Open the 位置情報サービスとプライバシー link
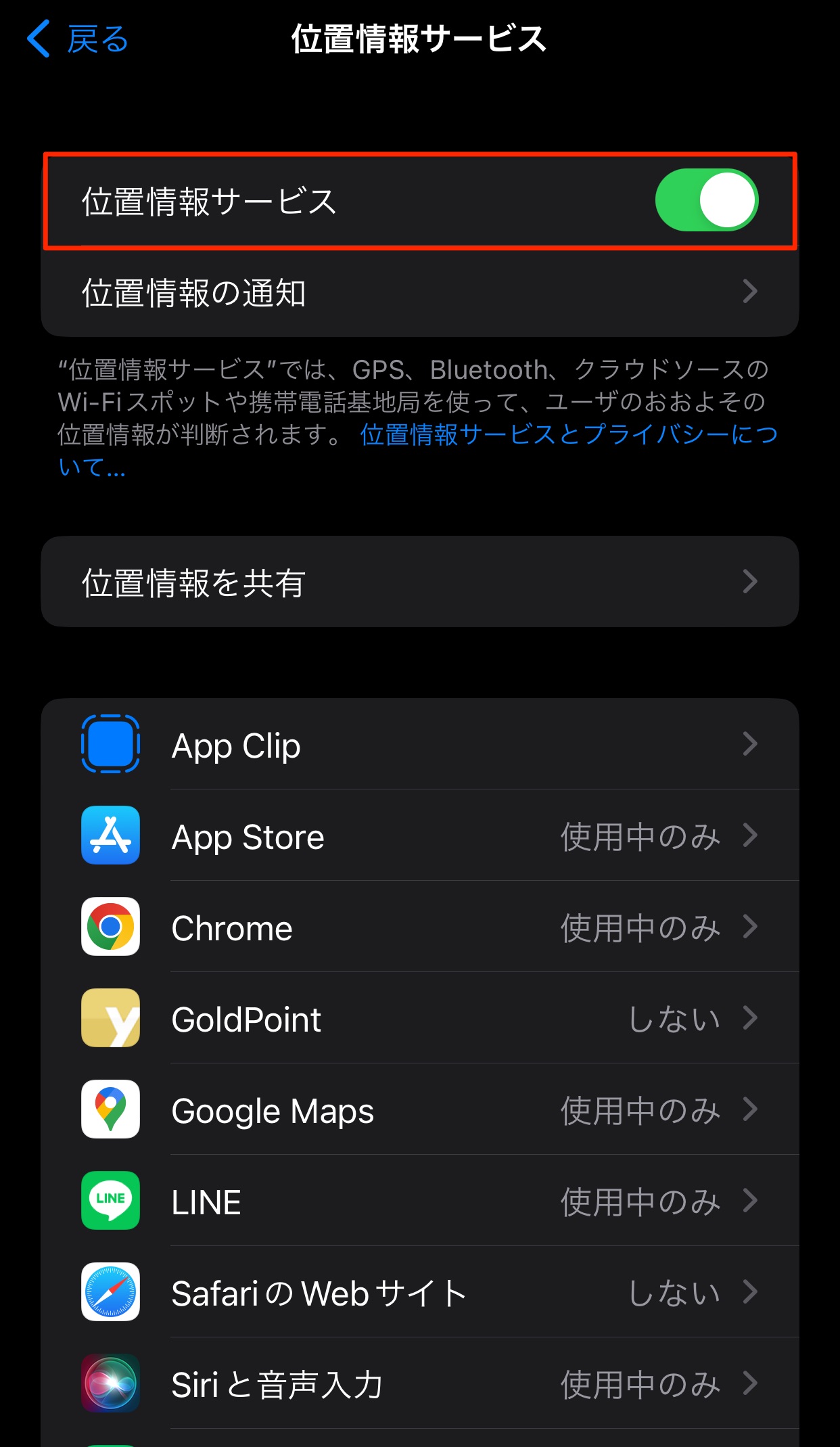The height and width of the screenshot is (1447, 840). click(x=568, y=435)
